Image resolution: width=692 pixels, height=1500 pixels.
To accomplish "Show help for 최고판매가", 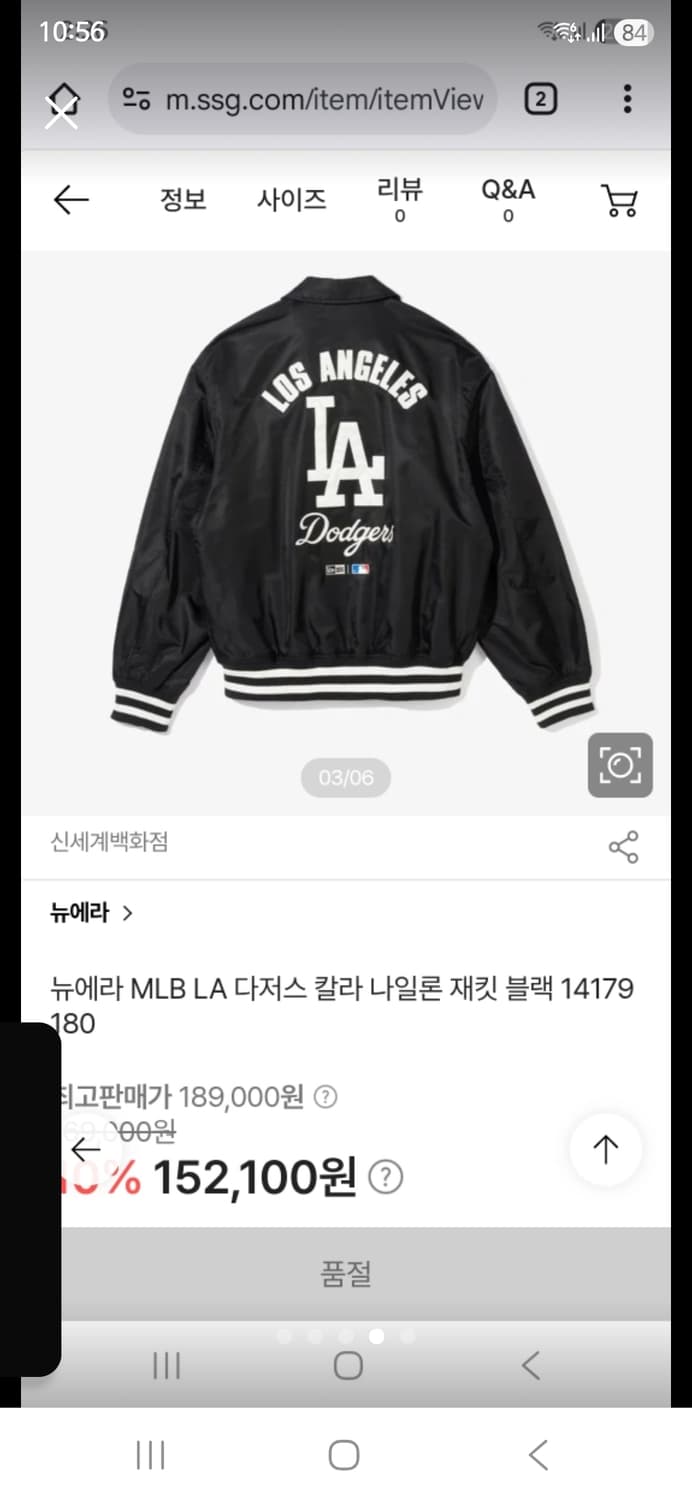I will [x=326, y=1097].
